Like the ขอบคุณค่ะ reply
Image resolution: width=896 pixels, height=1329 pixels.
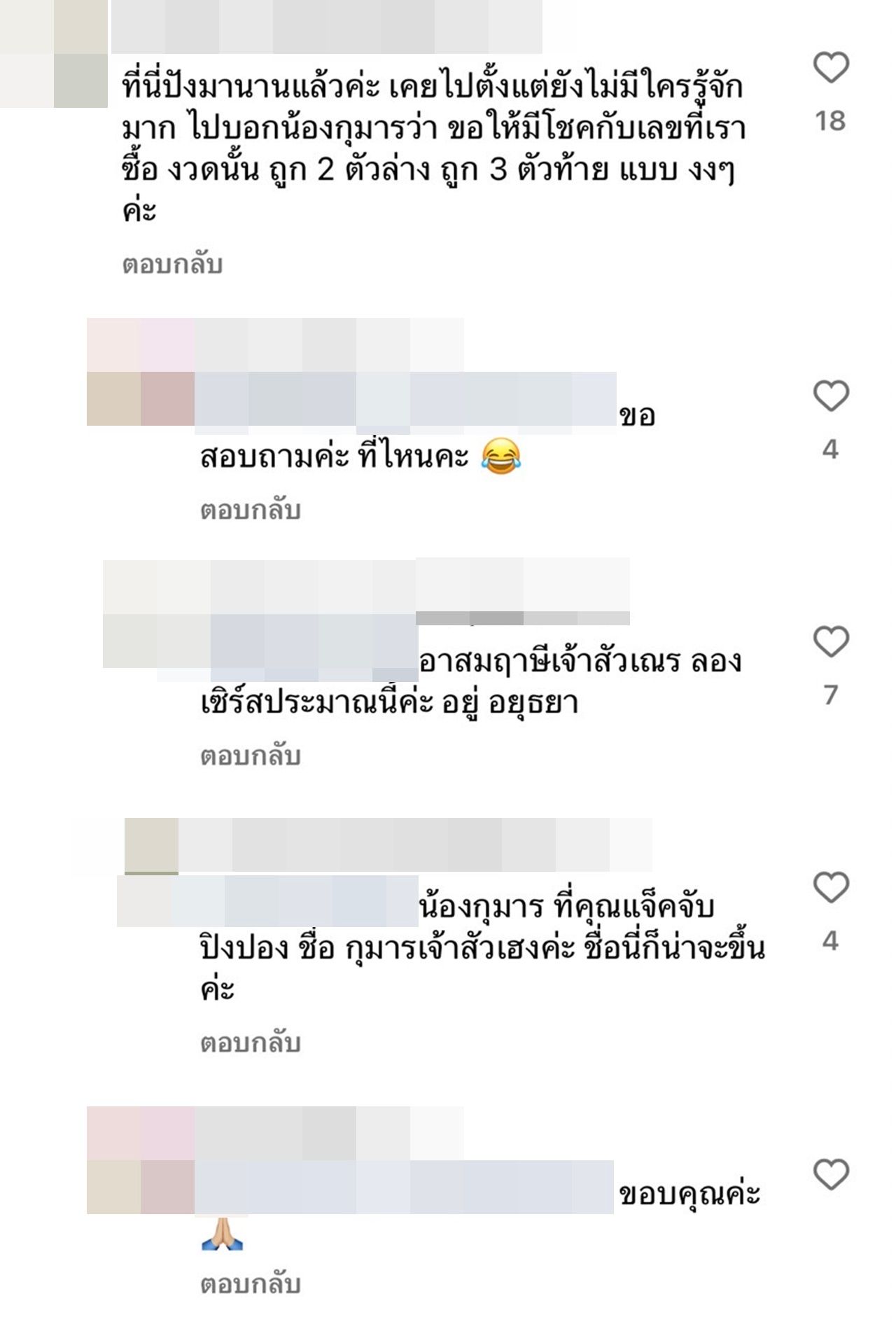[831, 1175]
